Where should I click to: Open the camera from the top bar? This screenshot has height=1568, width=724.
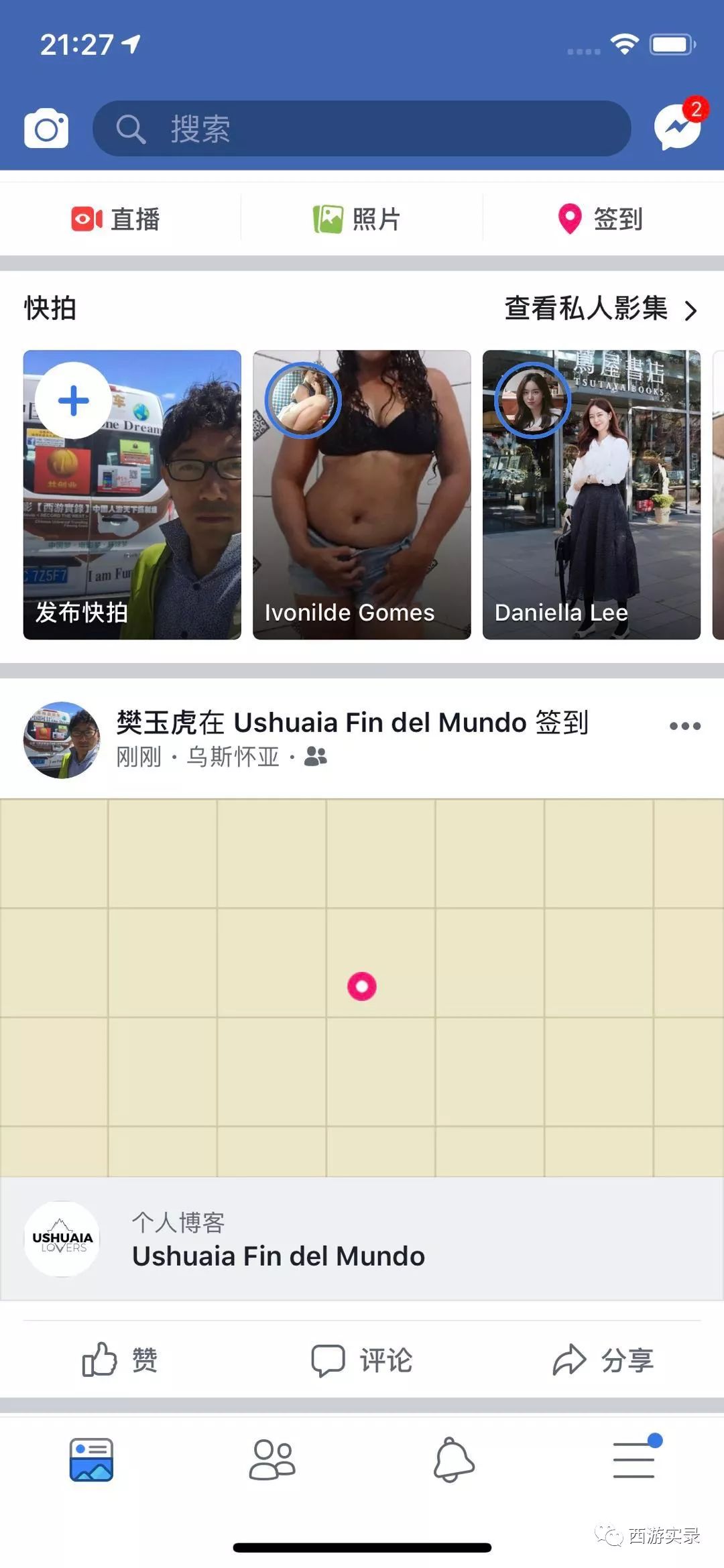46,127
